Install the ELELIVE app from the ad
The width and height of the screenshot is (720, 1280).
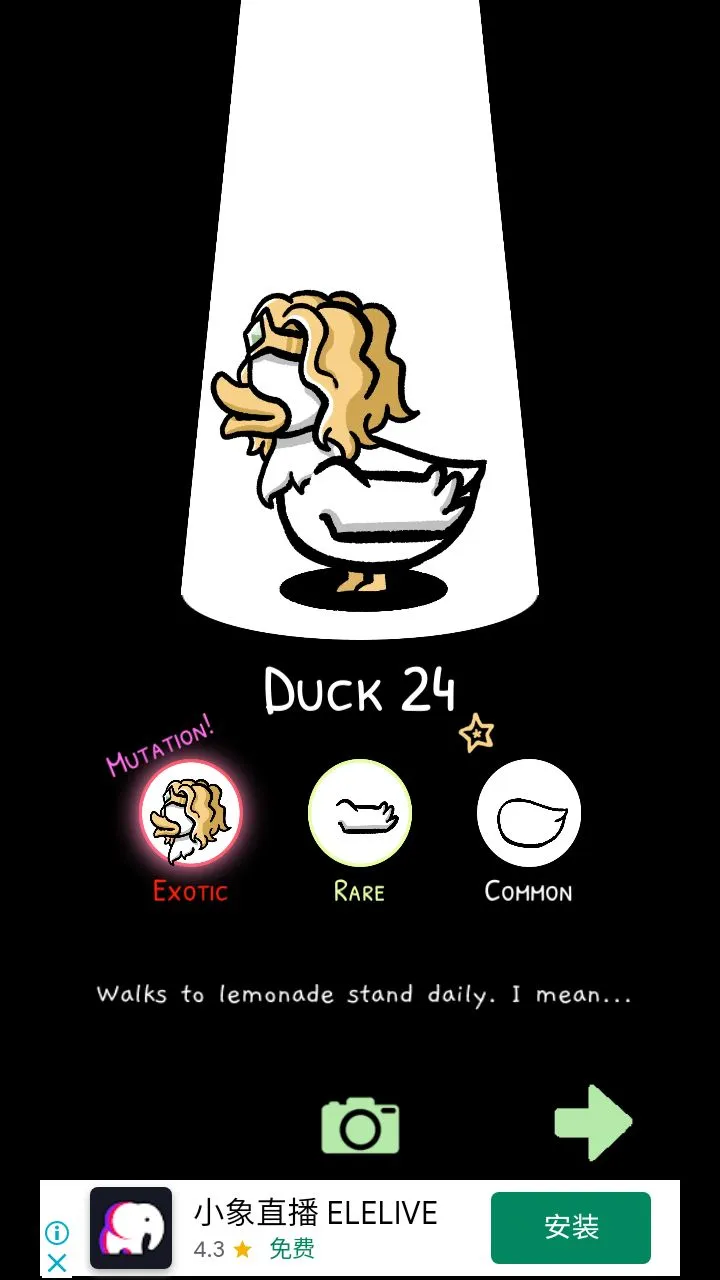(x=570, y=1228)
